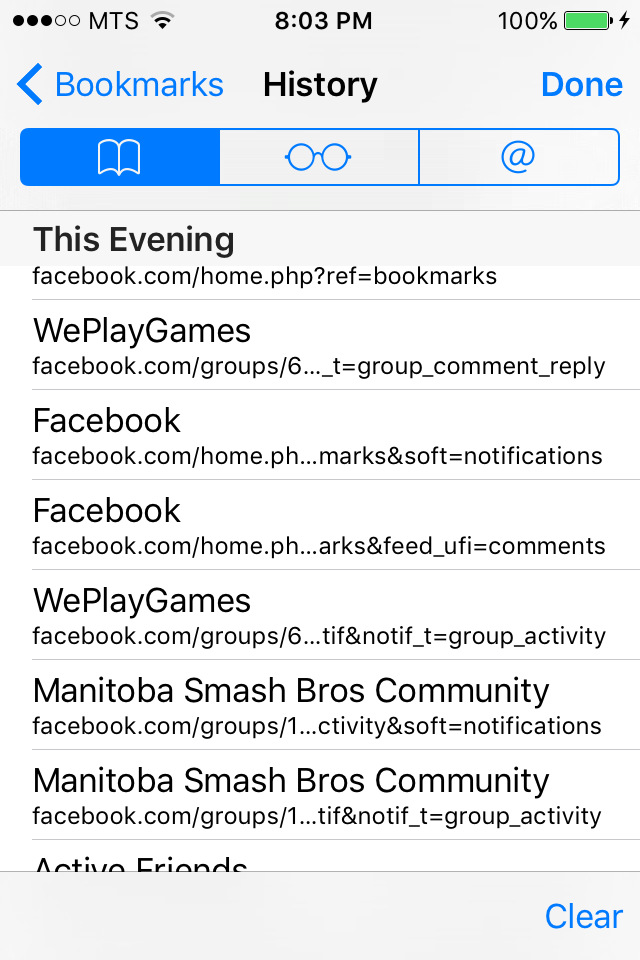Clear browsing history
The width and height of the screenshot is (640, 960).
point(583,916)
